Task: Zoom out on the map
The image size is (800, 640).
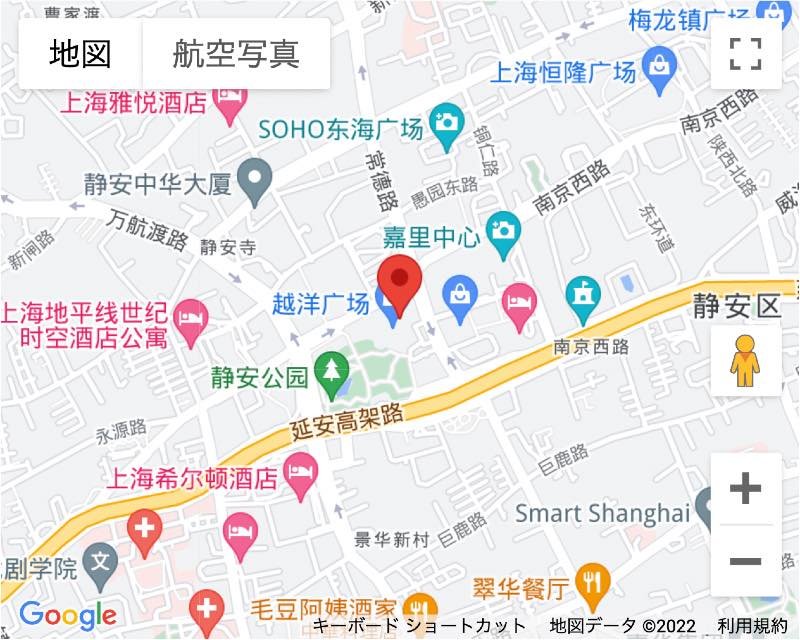Action: pos(745,561)
